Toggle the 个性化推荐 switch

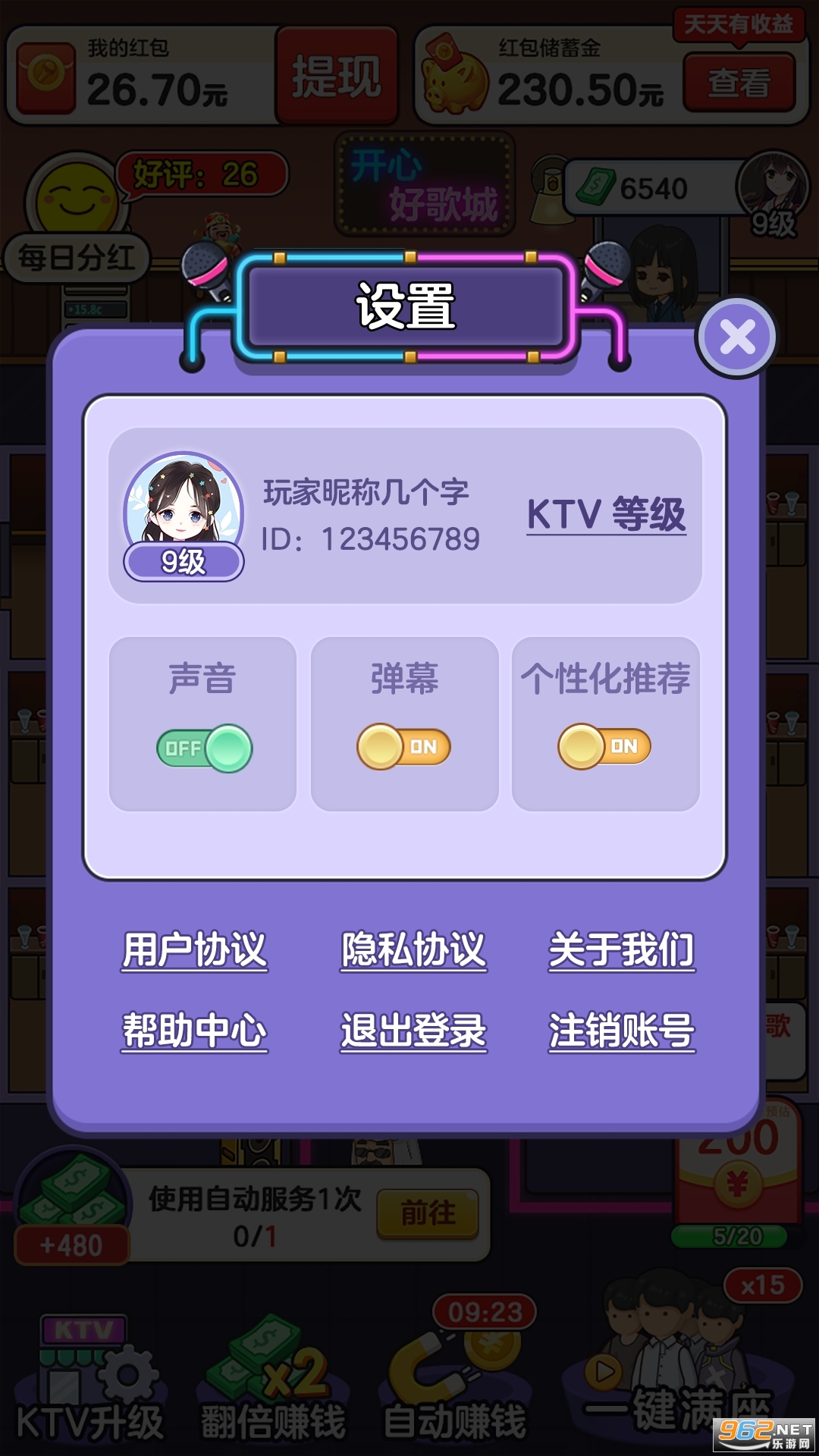pyautogui.click(x=605, y=747)
